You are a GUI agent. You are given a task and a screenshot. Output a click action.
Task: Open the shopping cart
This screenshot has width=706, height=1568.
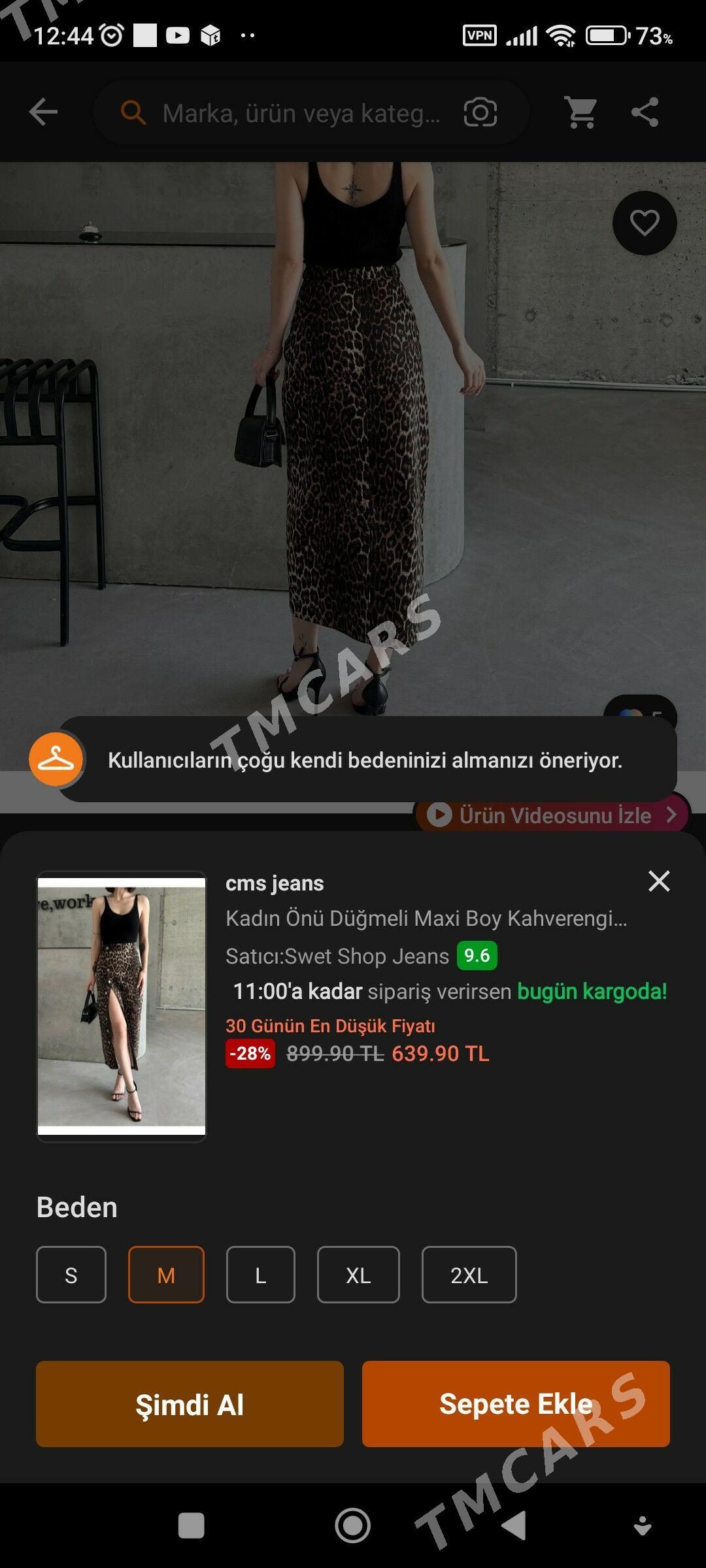click(581, 112)
